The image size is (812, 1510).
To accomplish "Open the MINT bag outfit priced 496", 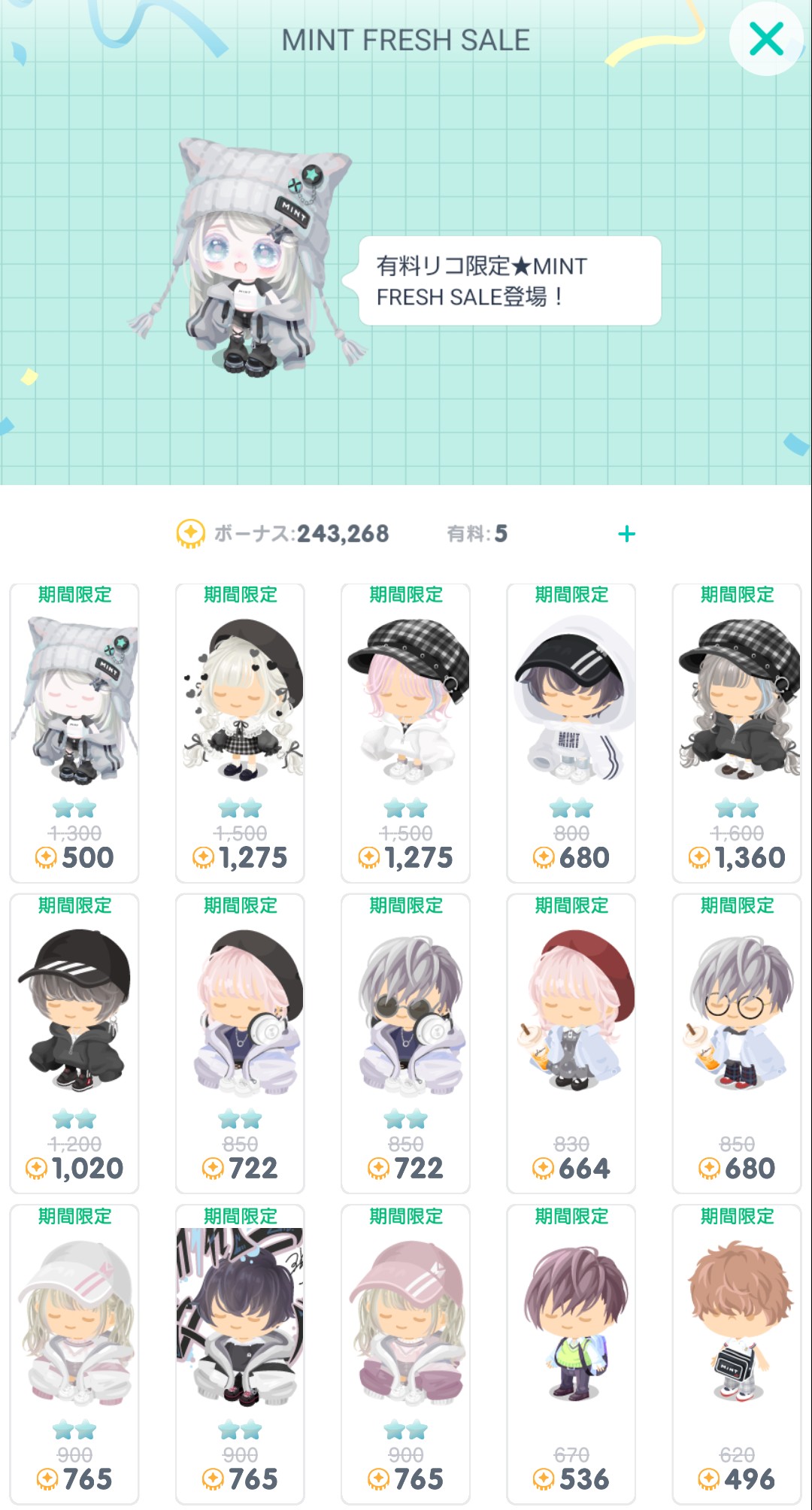I will (737, 1354).
